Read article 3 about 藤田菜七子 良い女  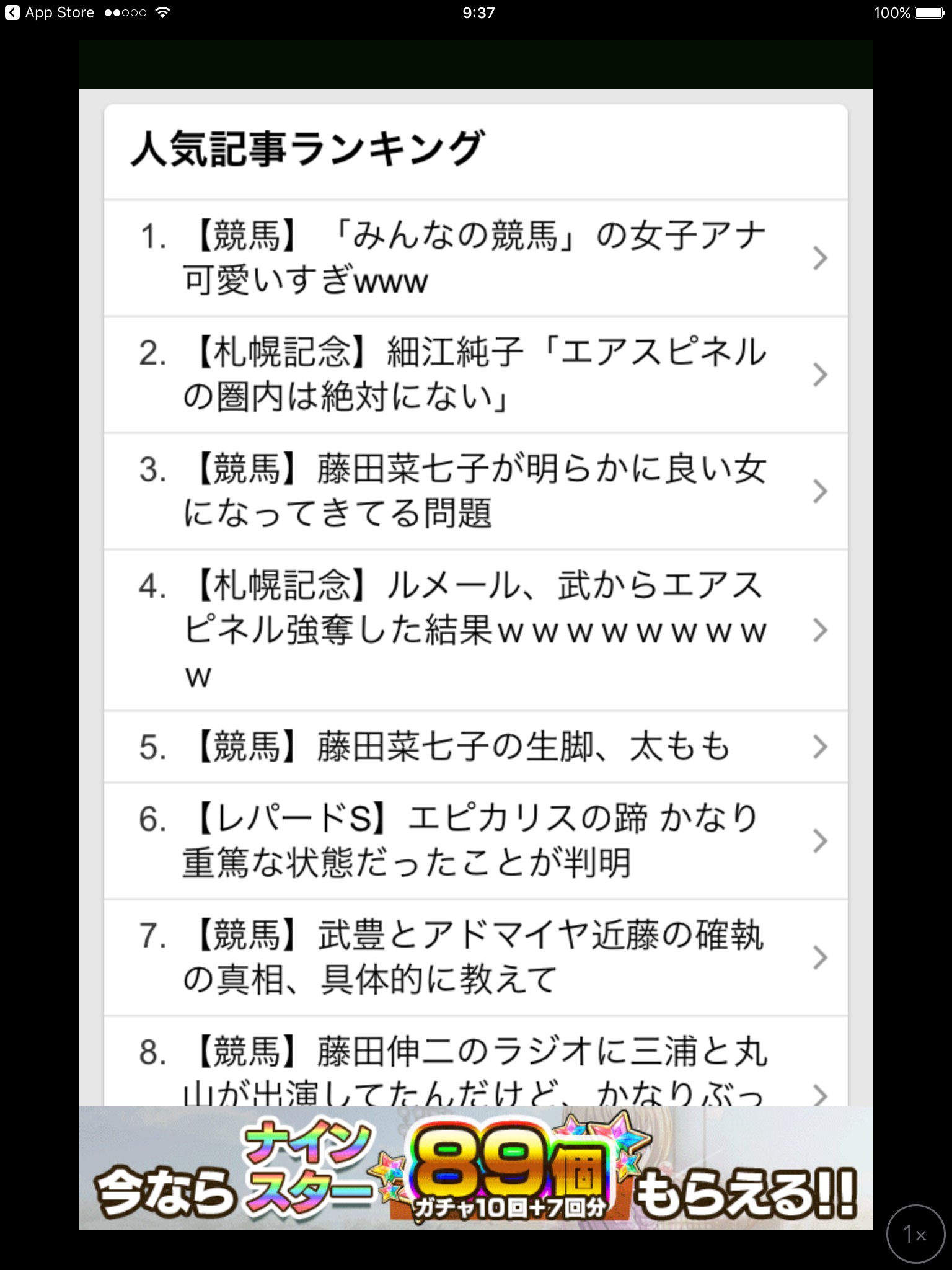[x=475, y=491]
